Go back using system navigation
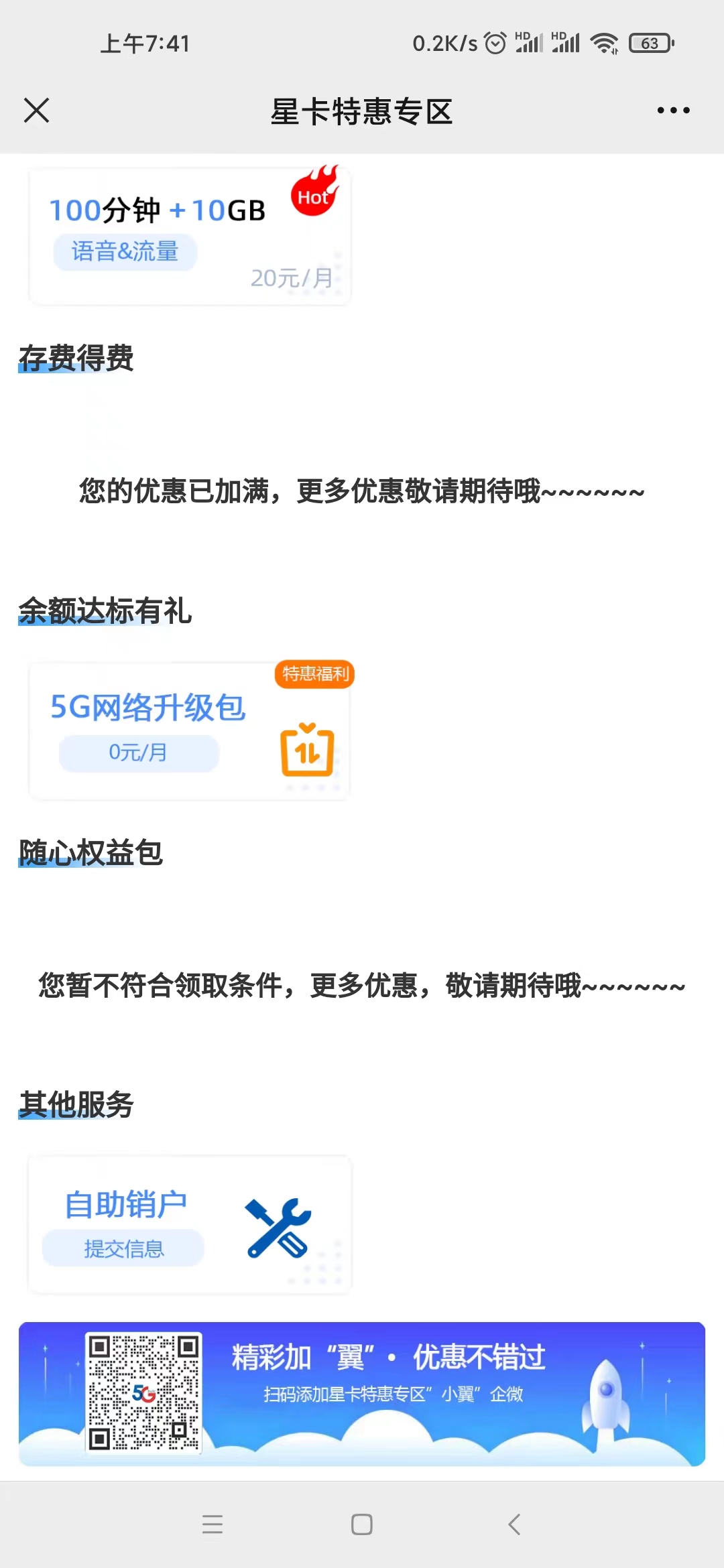Image resolution: width=724 pixels, height=1568 pixels. tap(514, 1524)
